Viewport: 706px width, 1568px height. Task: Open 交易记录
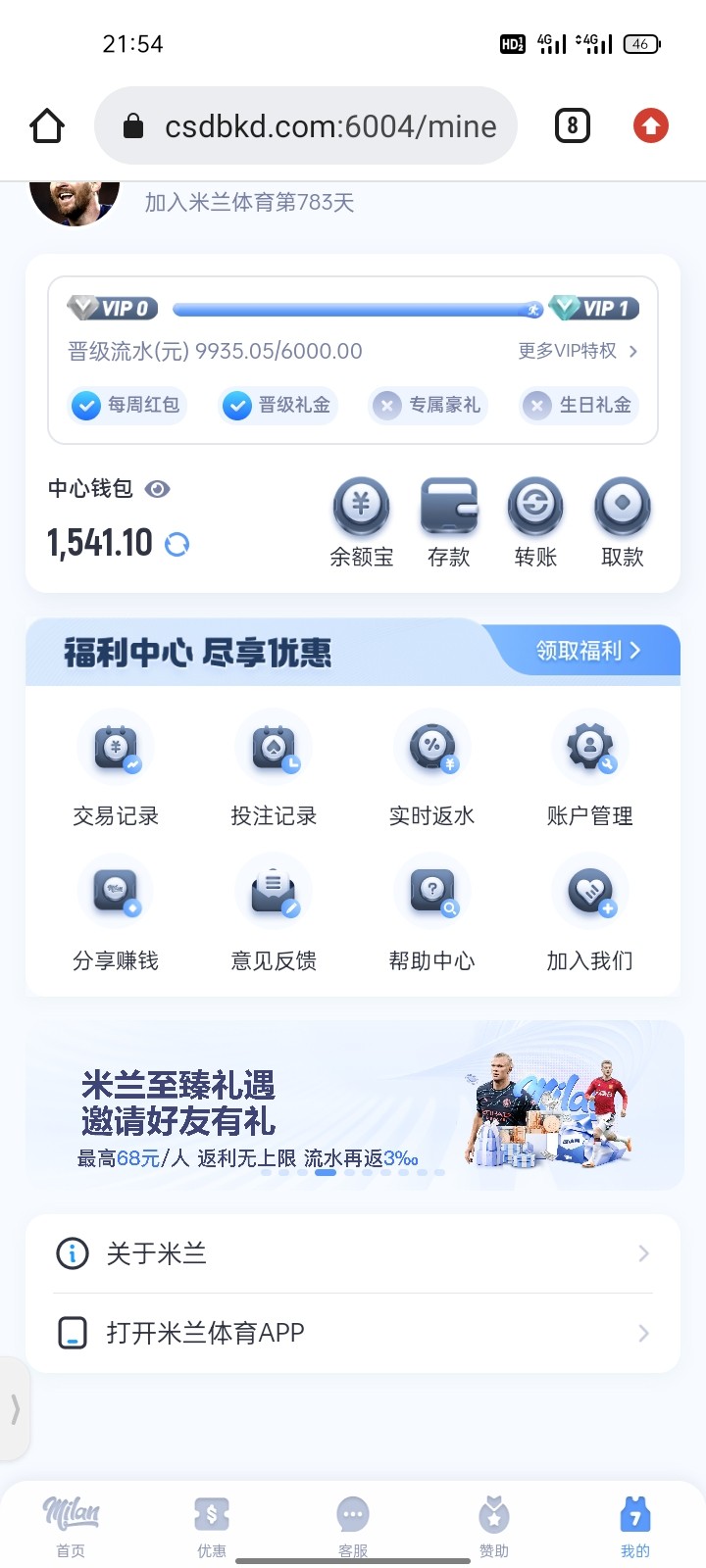point(116,770)
